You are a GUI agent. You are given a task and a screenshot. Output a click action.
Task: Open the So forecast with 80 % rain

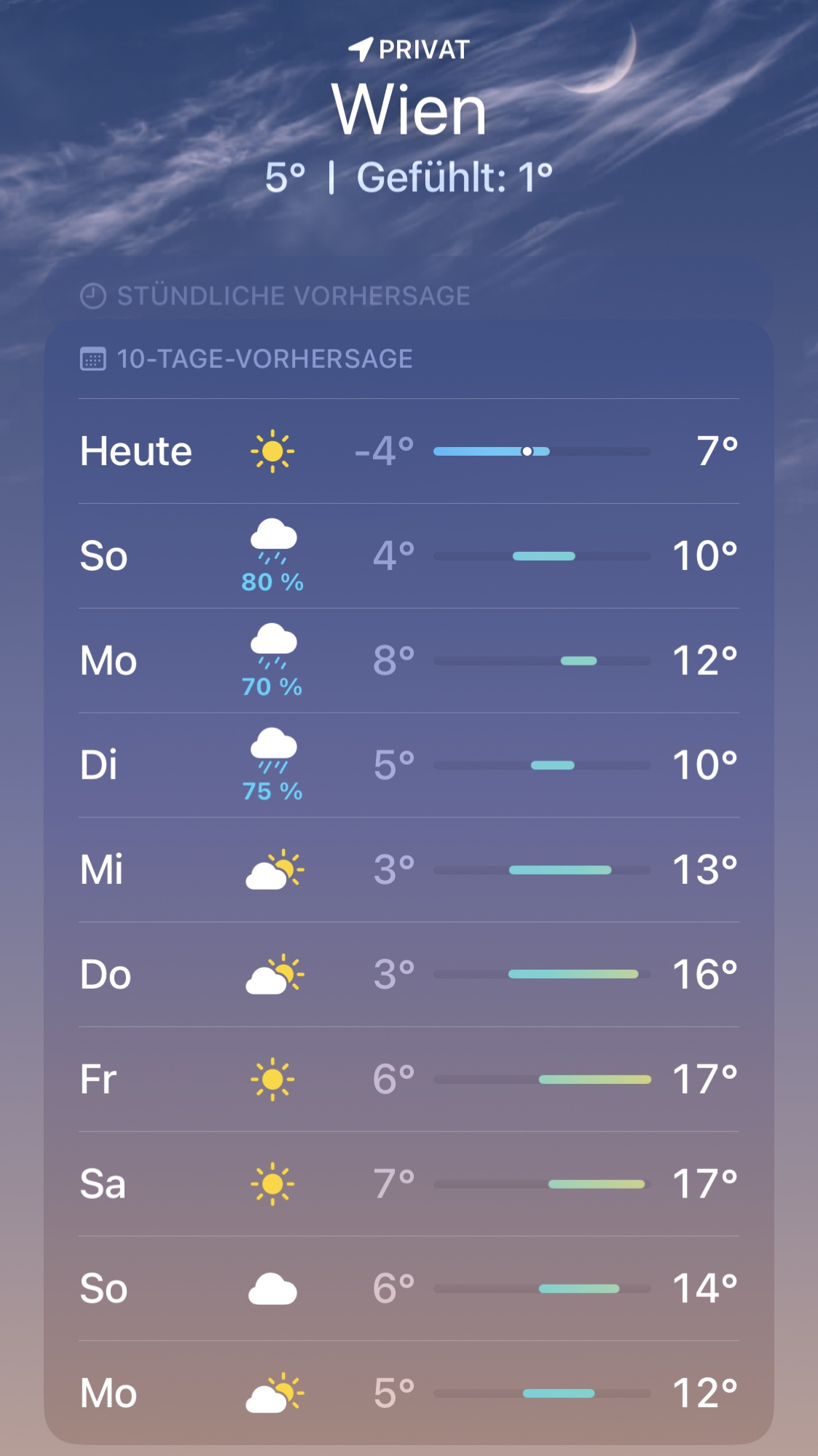pos(409,556)
